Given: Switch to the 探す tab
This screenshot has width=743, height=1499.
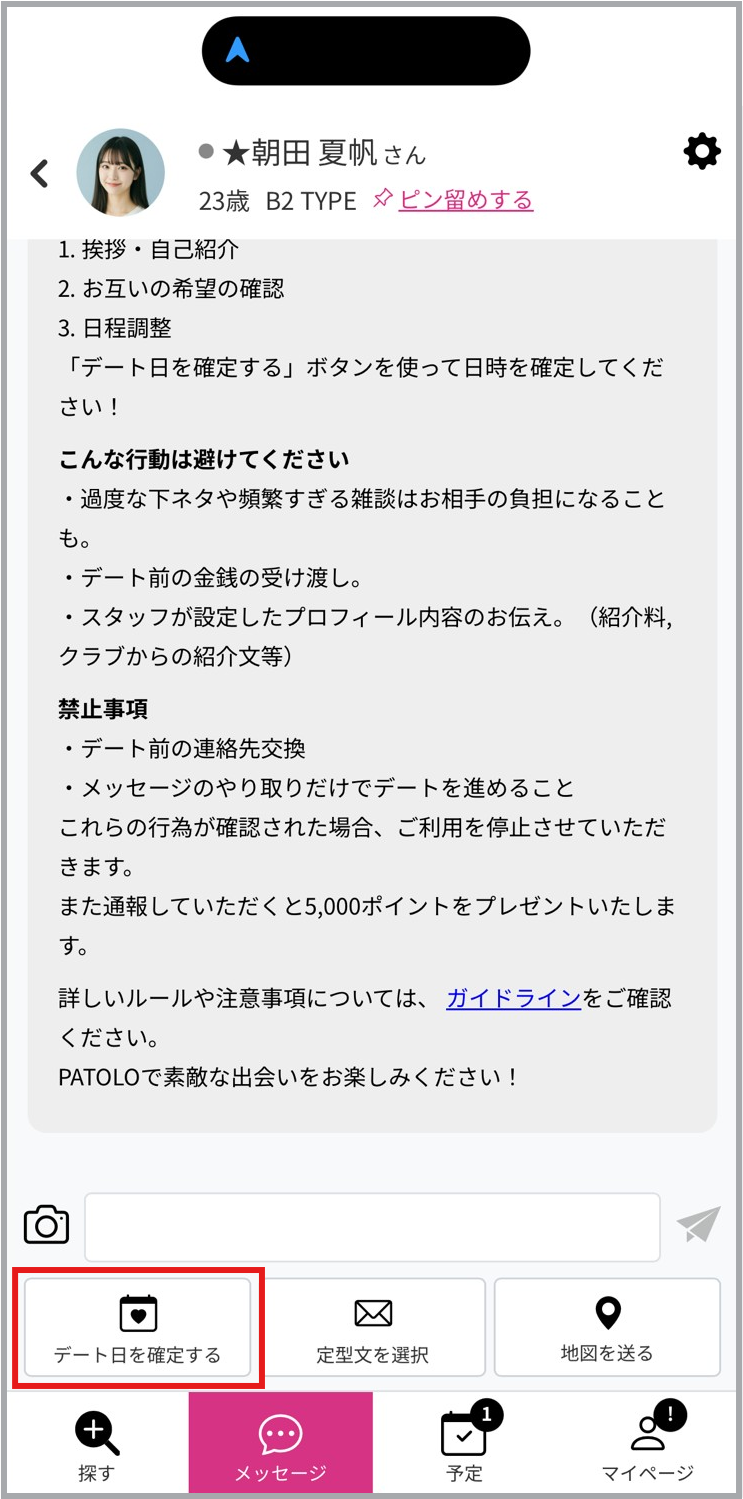Looking at the screenshot, I should click(x=97, y=1444).
